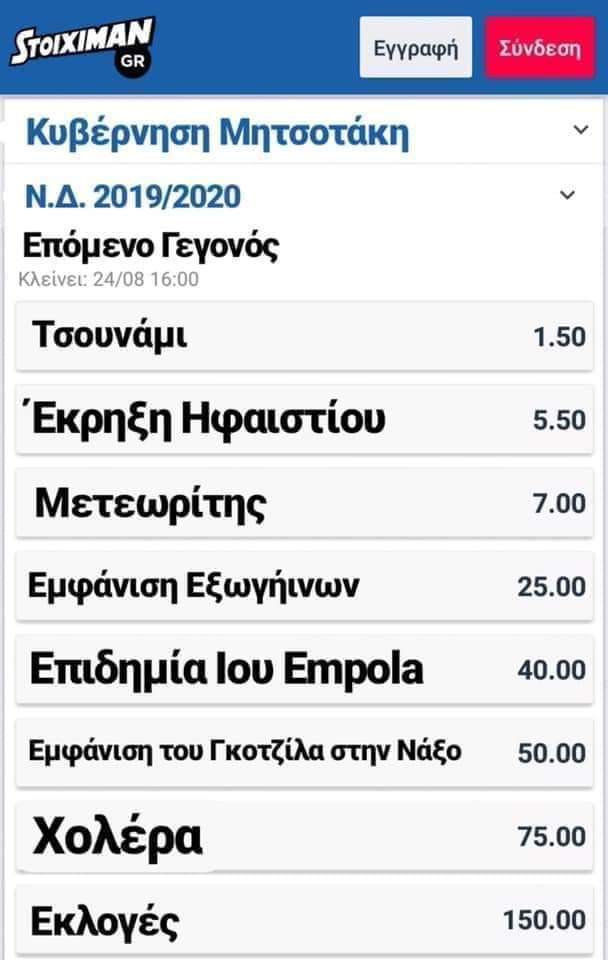Viewport: 608px width, 960px height.
Task: Collapse the Κυβέρνηση Μητσοτάκη section
Action: point(580,130)
